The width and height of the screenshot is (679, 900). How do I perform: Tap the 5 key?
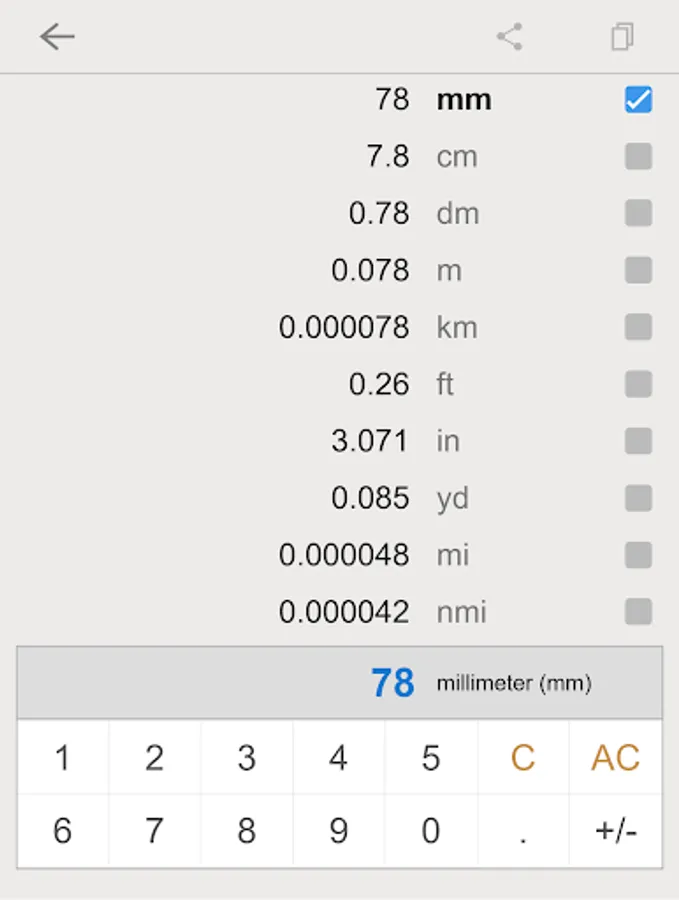tap(431, 758)
